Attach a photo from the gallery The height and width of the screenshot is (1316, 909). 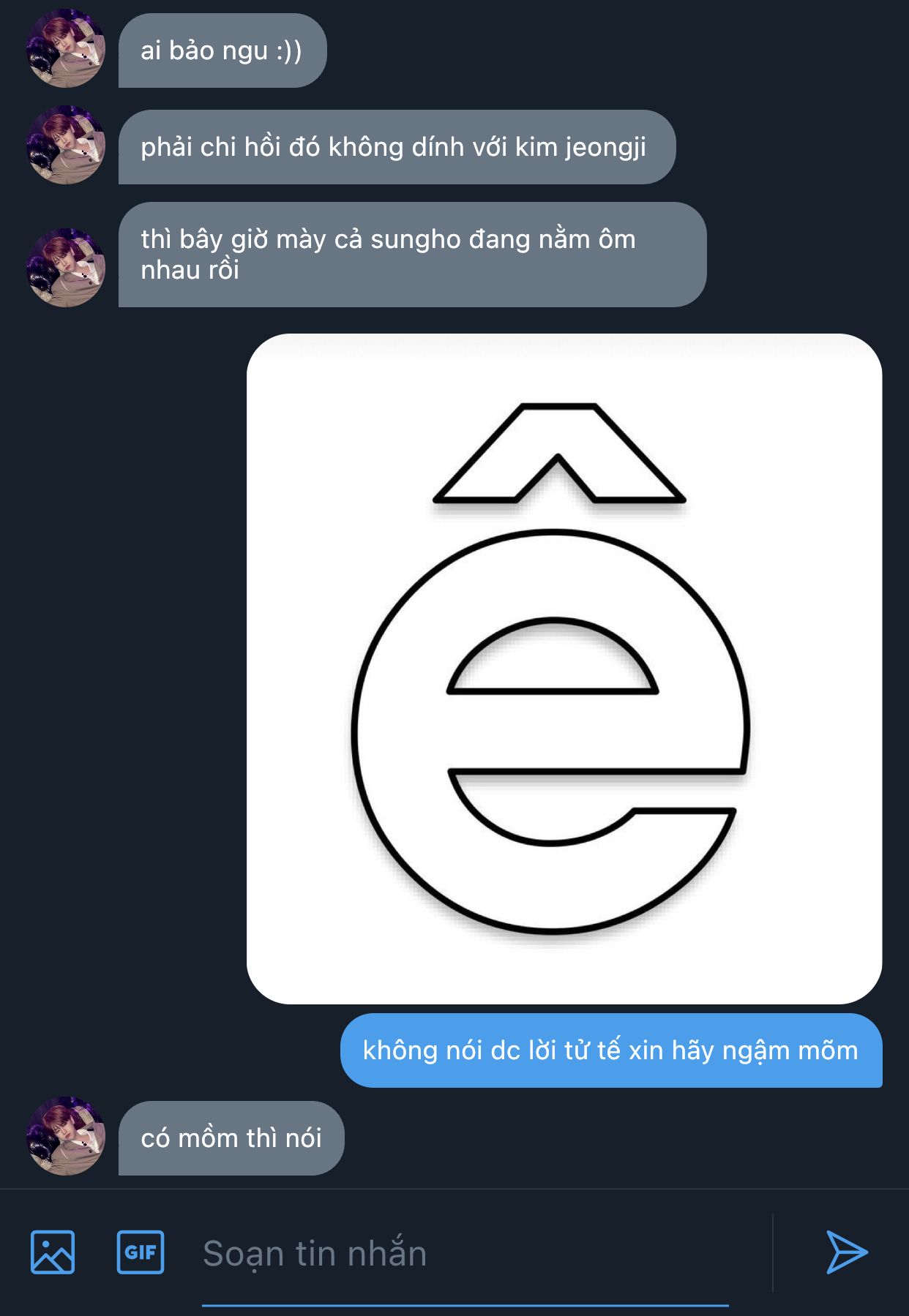53,1252
